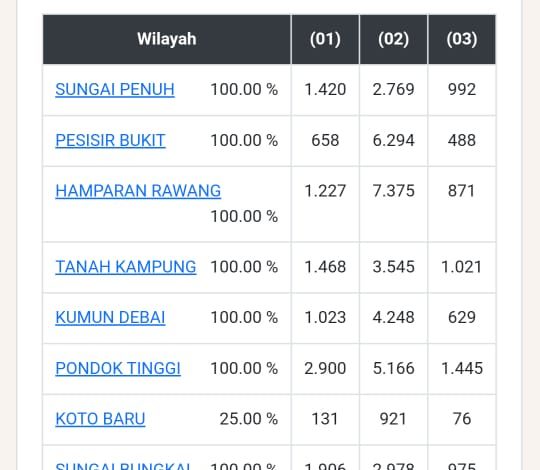
Task: Open the SUNGAI BUNGKAL link
Action: (x=123, y=466)
